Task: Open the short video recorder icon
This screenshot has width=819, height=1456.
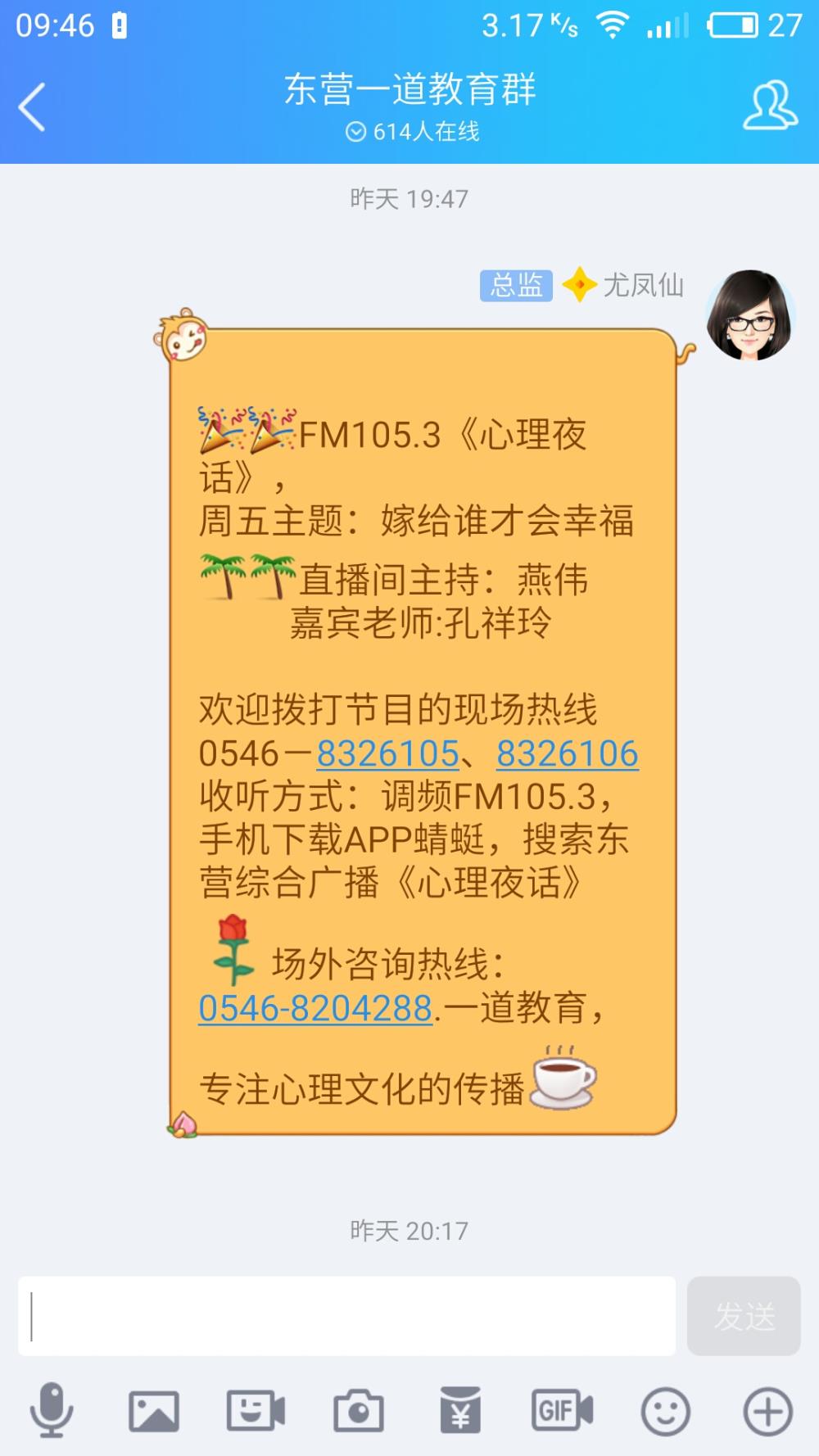Action: [x=256, y=1411]
